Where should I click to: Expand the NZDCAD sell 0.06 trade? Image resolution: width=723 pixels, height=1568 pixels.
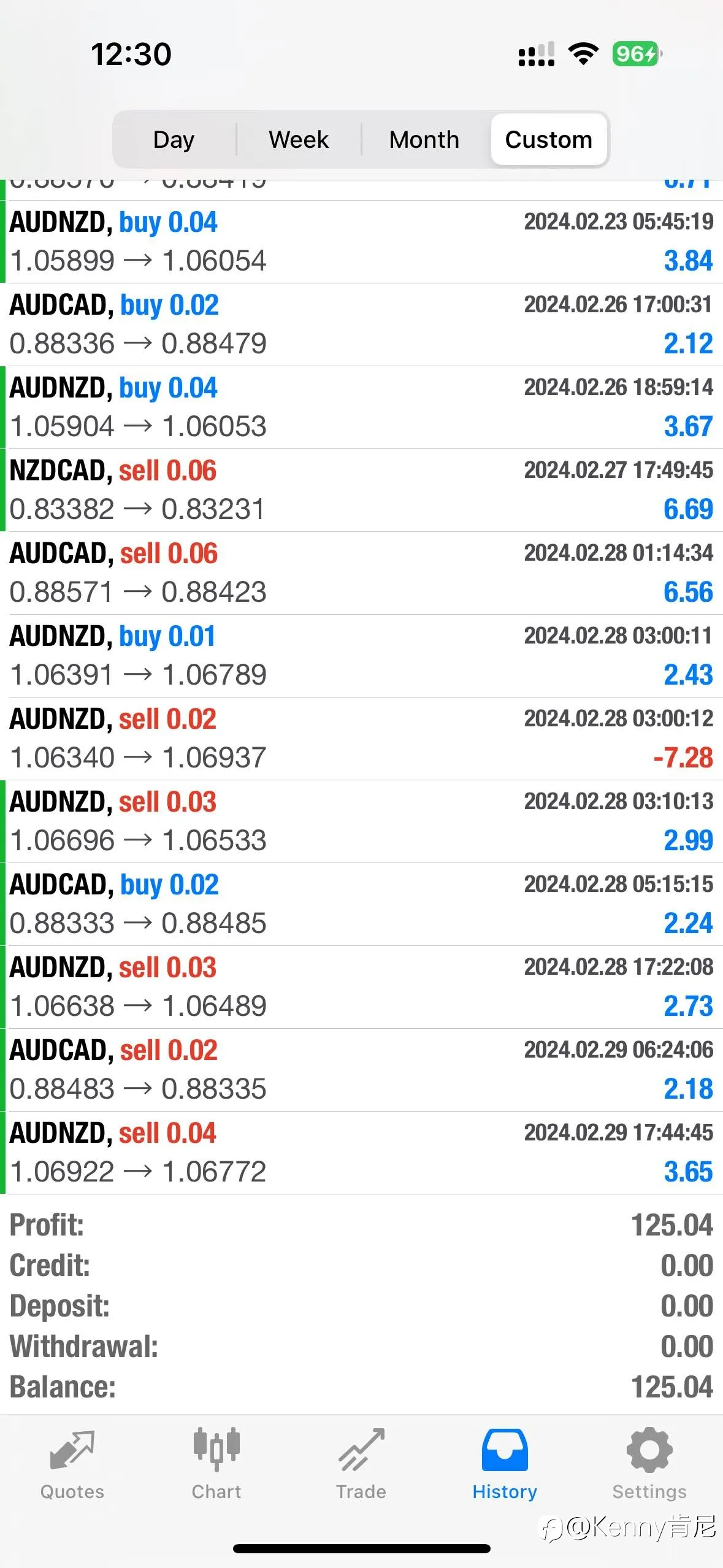(361, 490)
